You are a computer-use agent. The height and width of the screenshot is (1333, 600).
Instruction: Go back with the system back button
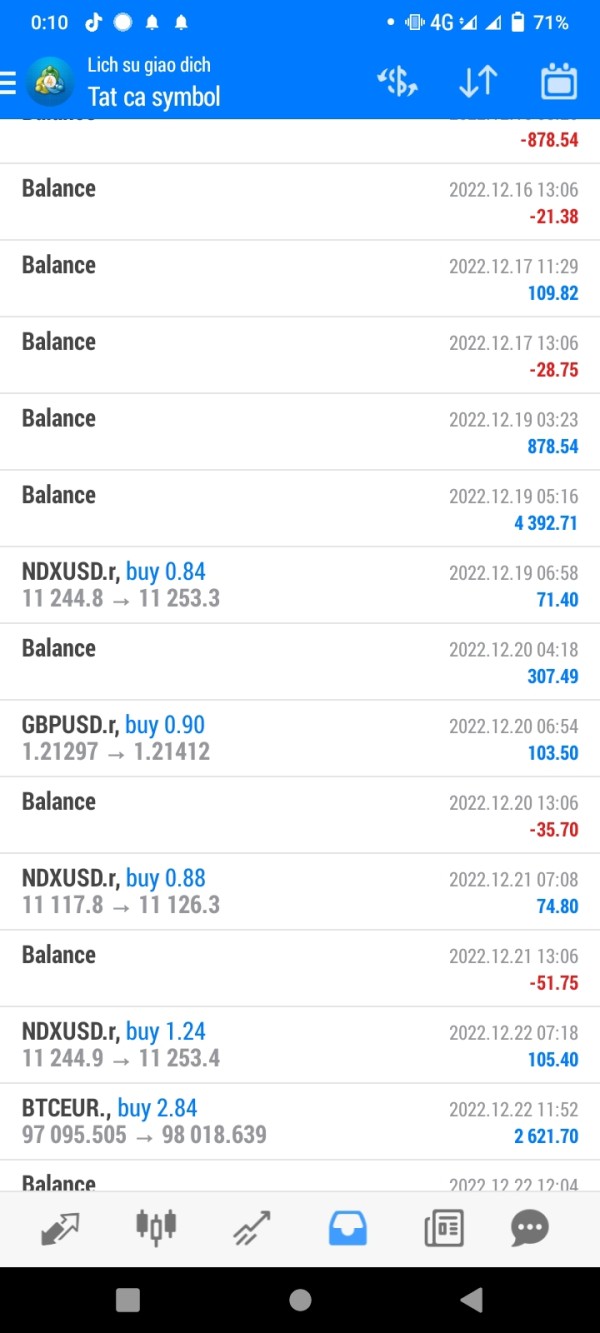click(x=471, y=1299)
